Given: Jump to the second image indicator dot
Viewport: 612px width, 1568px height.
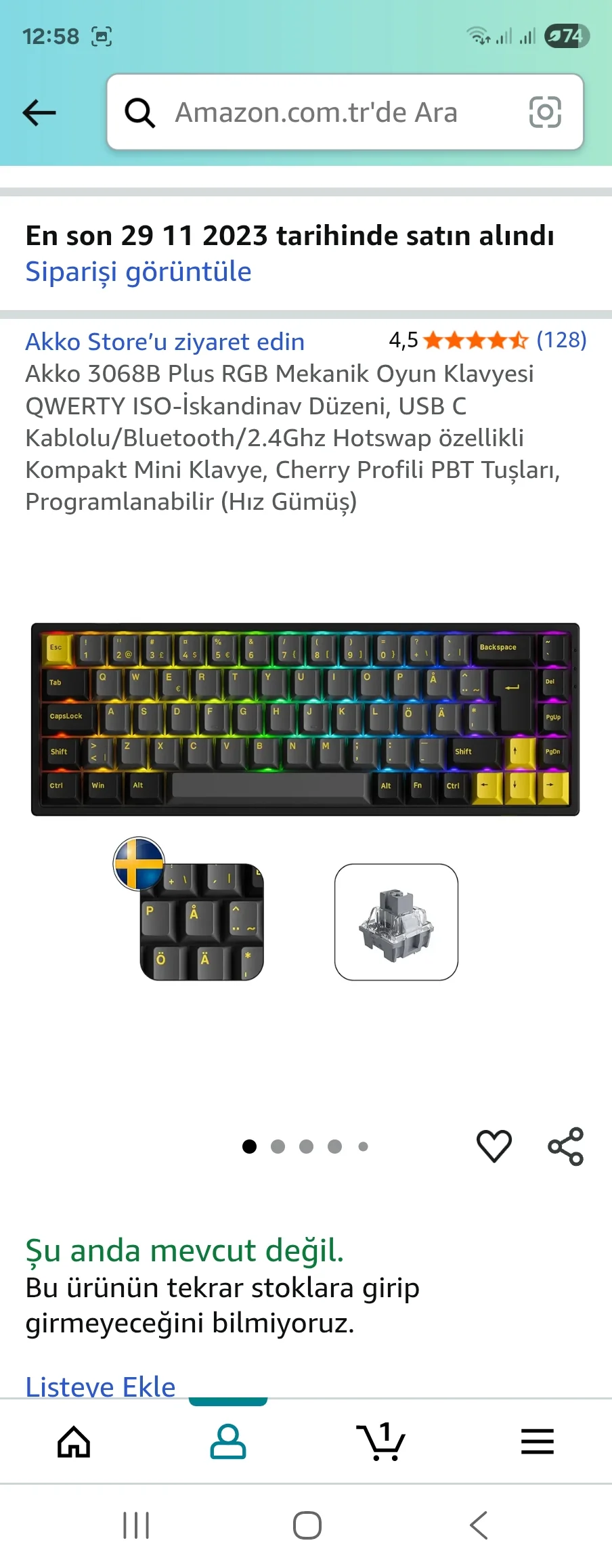Looking at the screenshot, I should pyautogui.click(x=278, y=1146).
